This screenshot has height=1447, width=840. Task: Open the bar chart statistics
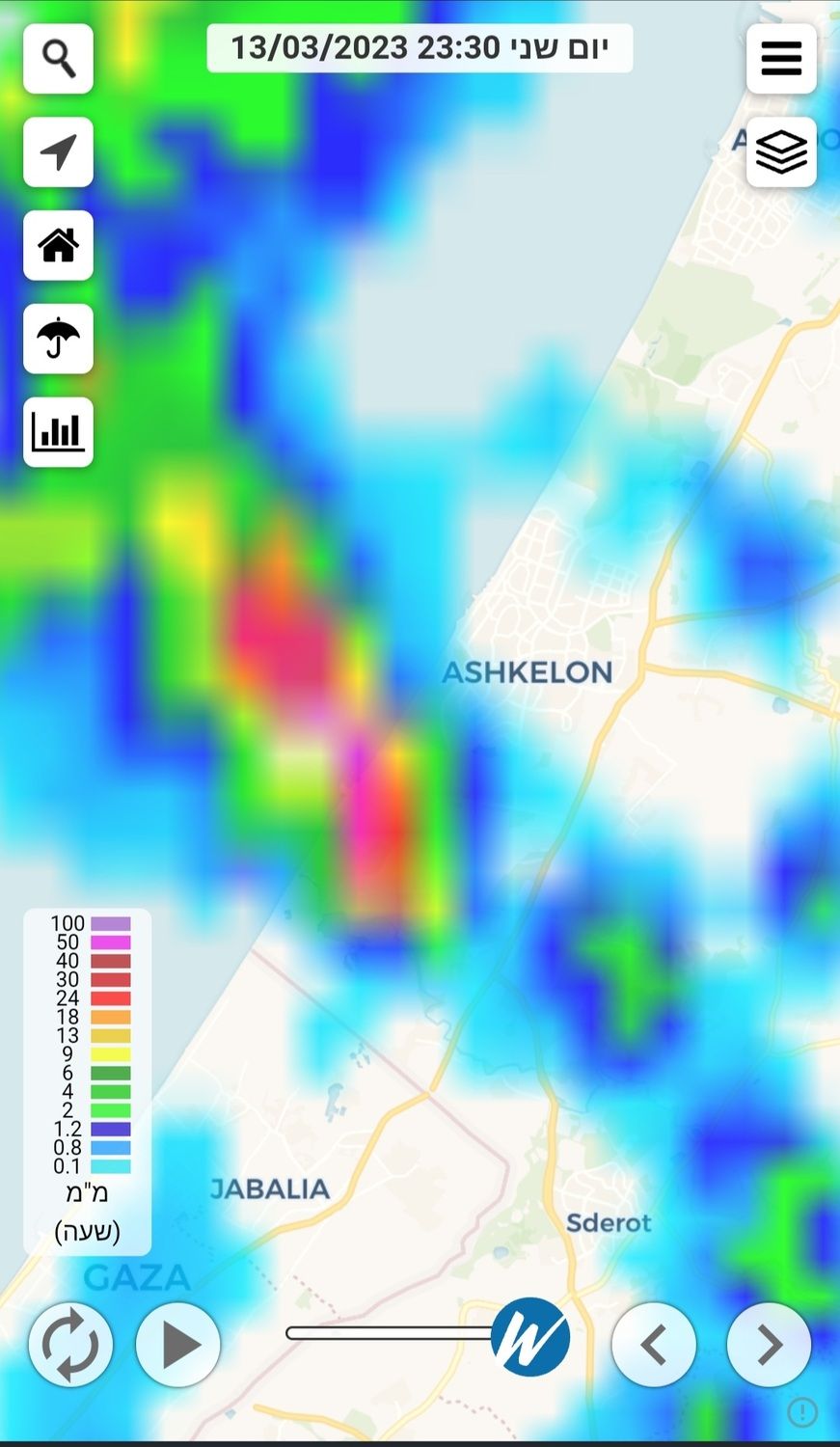click(58, 432)
